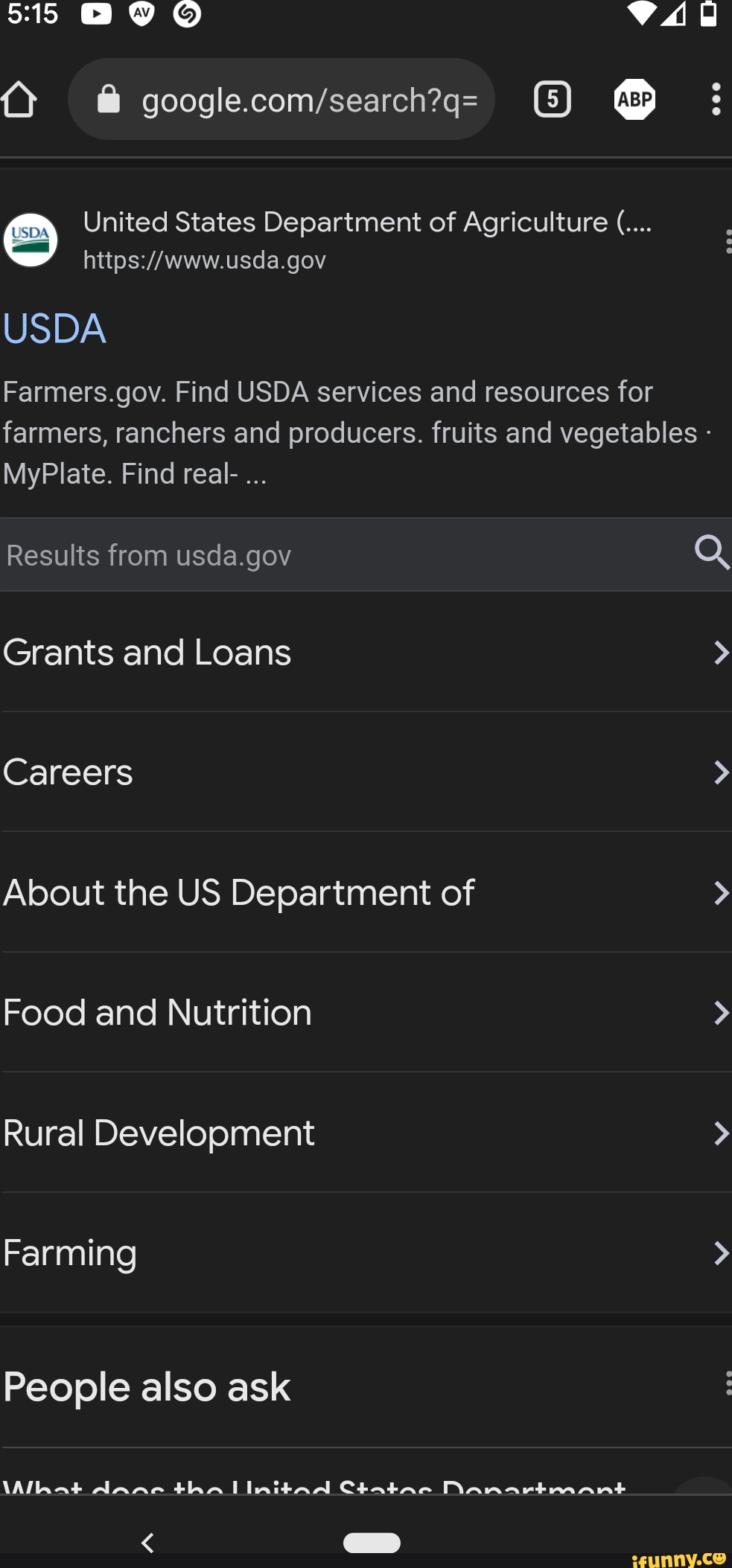Tap the home icon in the toolbar
Screen dimensions: 732x1568
[x=19, y=99]
